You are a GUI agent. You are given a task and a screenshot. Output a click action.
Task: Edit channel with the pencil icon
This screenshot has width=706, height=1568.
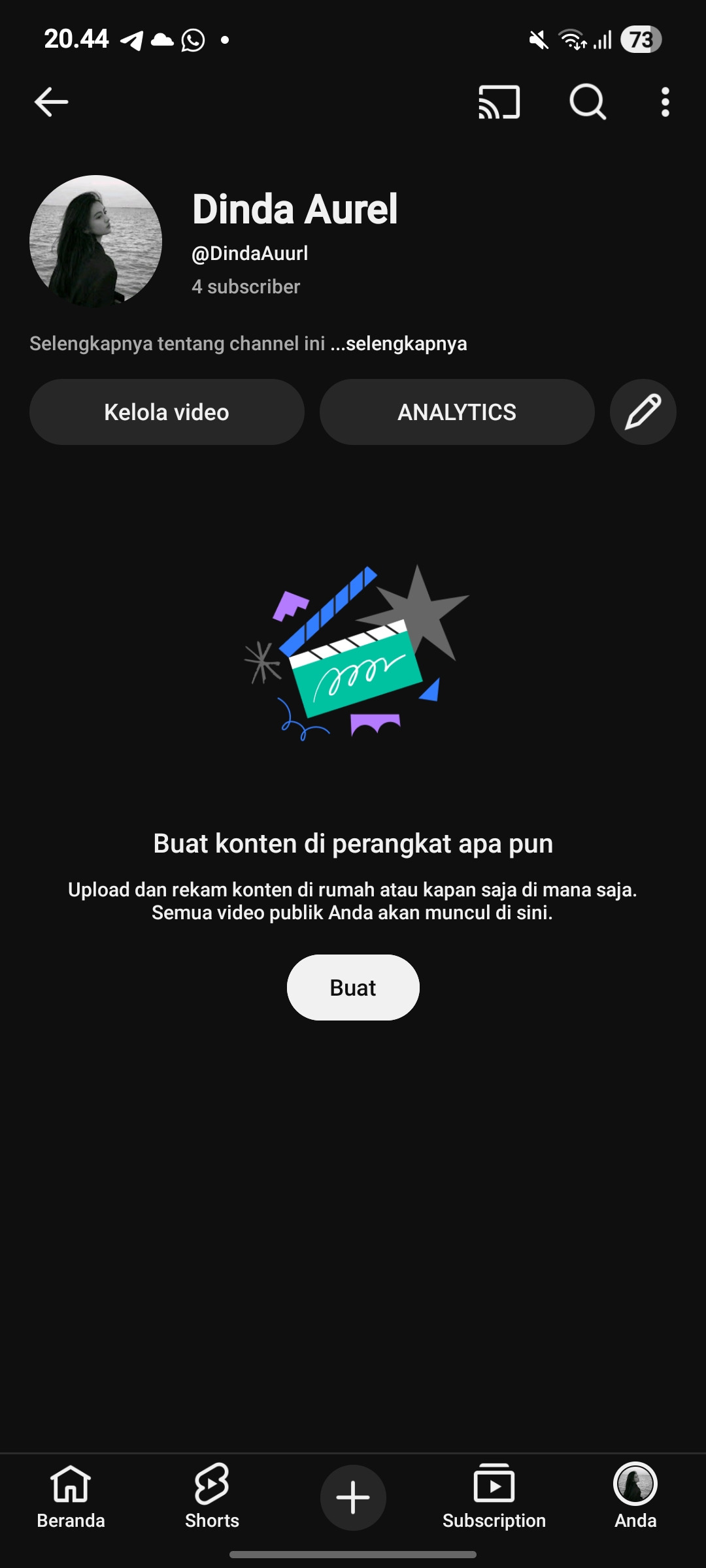[x=643, y=412]
